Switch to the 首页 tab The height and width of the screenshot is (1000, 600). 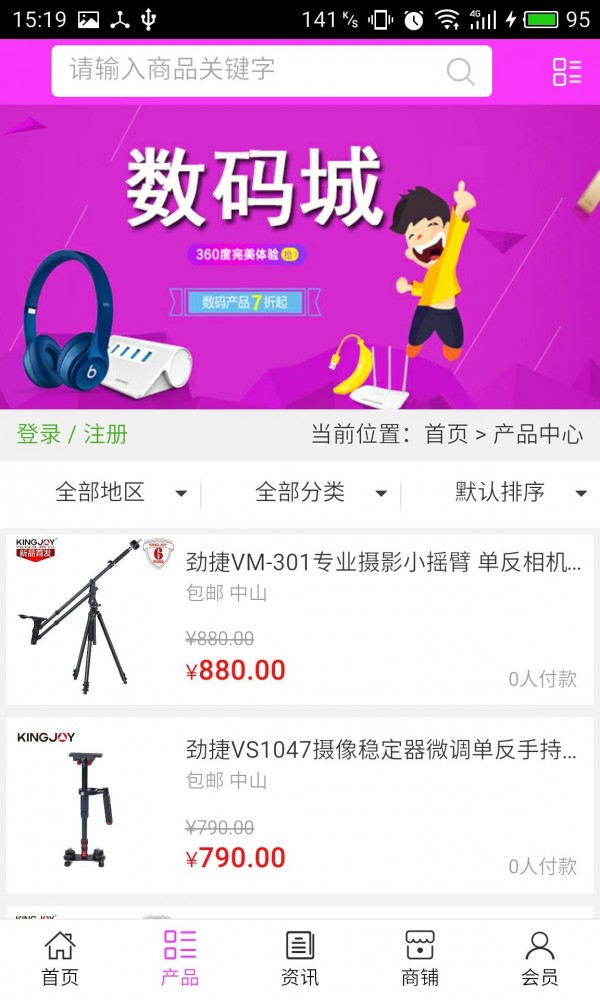[60, 958]
